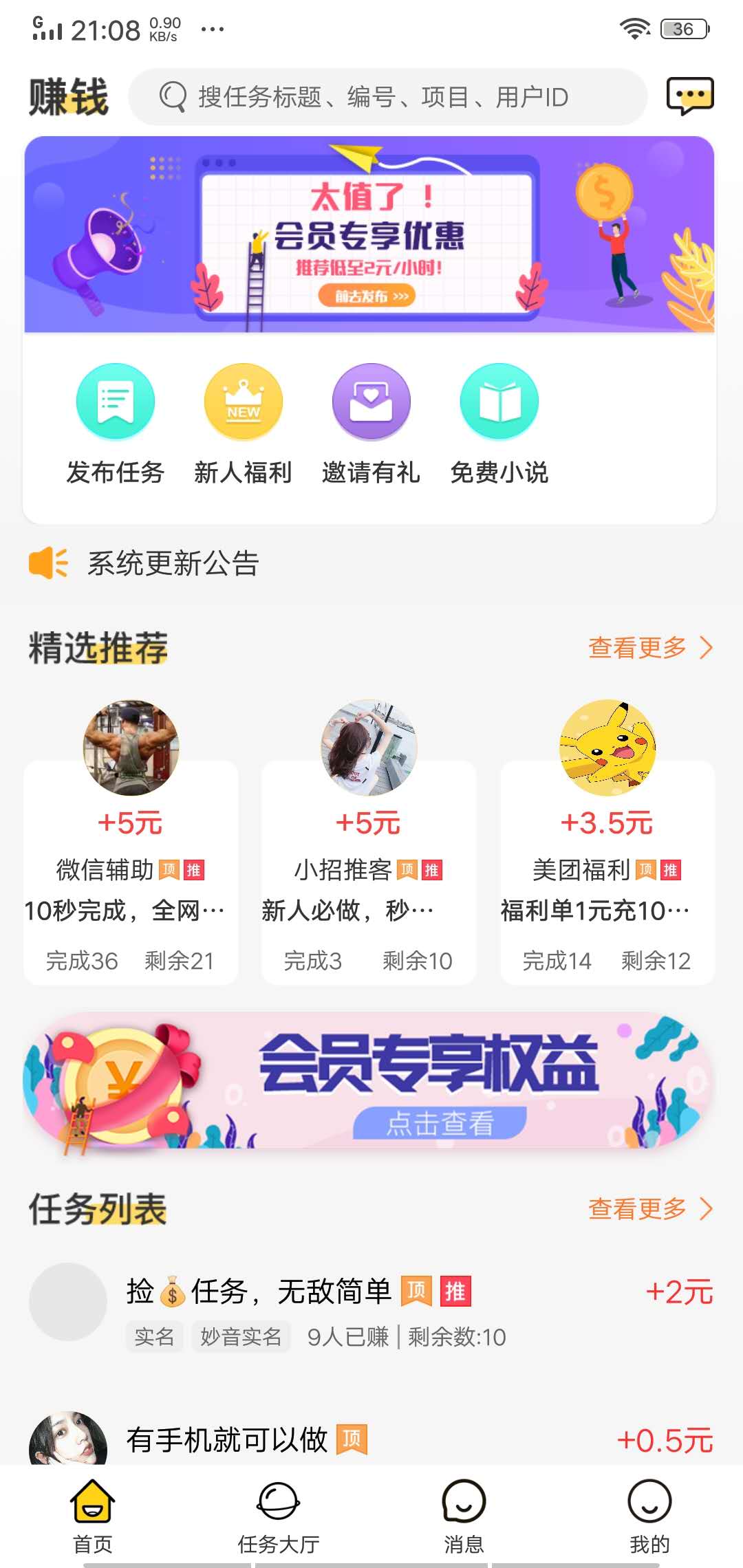Open the 发布任务 (publish task) icon
Screen dimensions: 743x1568
point(115,401)
